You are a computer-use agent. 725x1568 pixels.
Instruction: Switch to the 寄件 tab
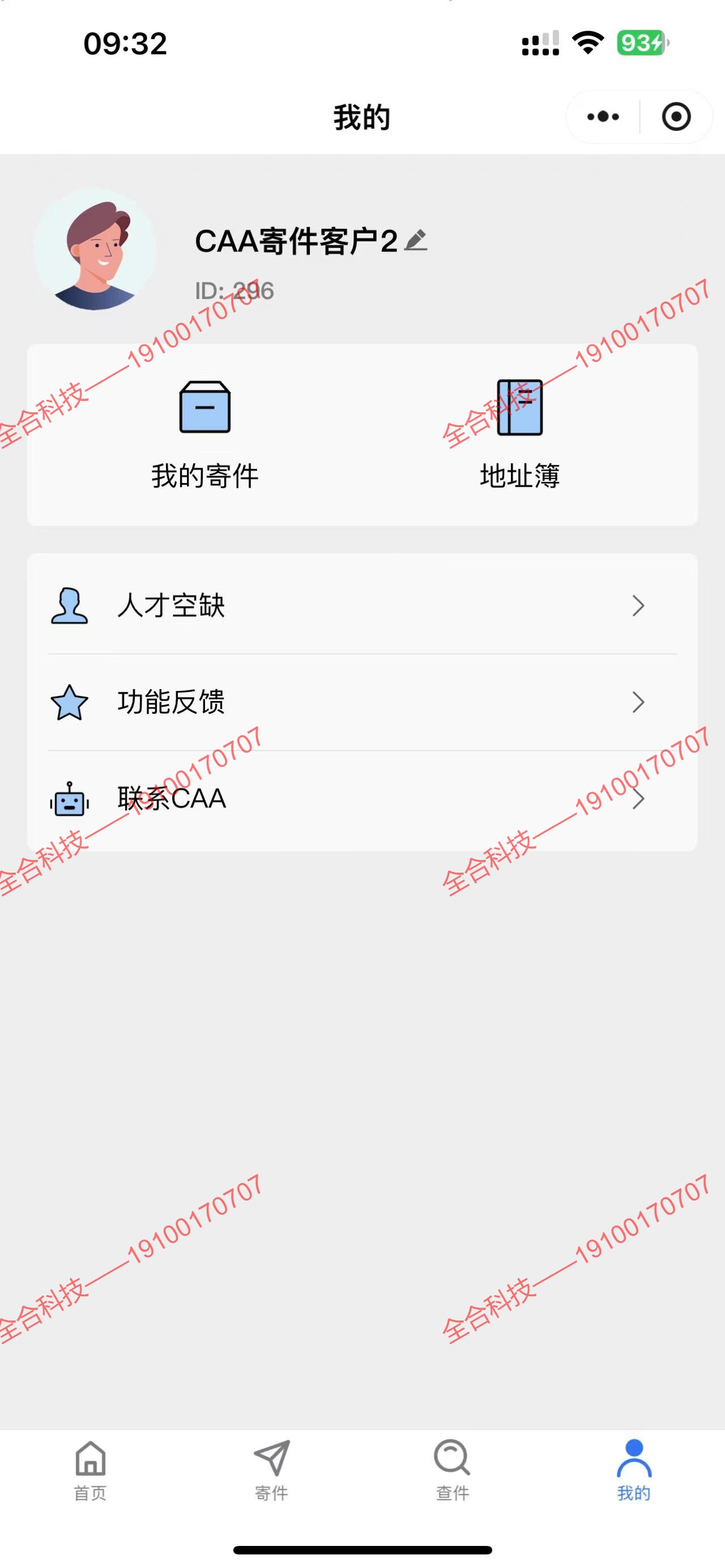(271, 1469)
